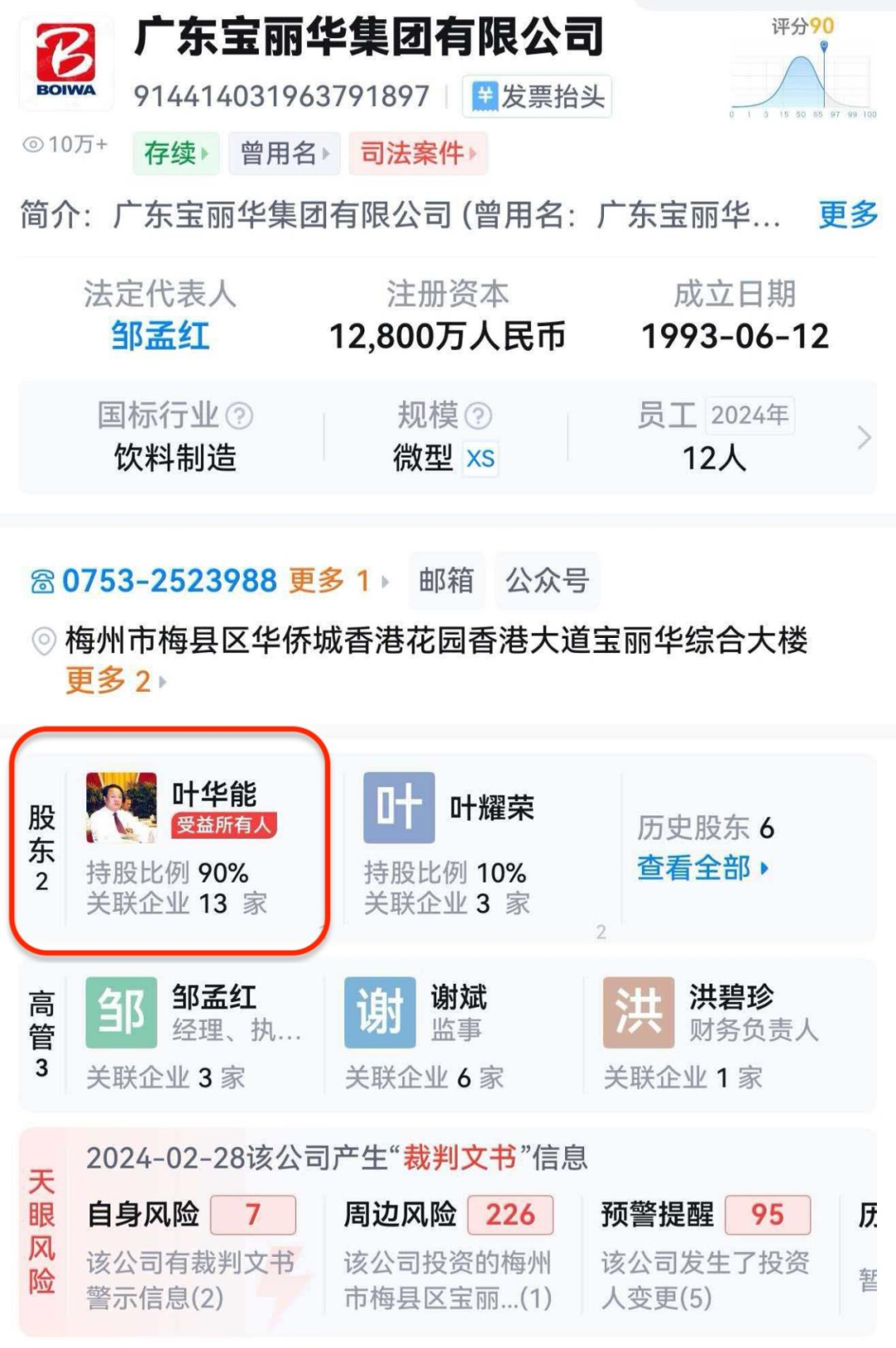
Task: Open legal representative 邹孟红's blue name link
Action: 160,336
